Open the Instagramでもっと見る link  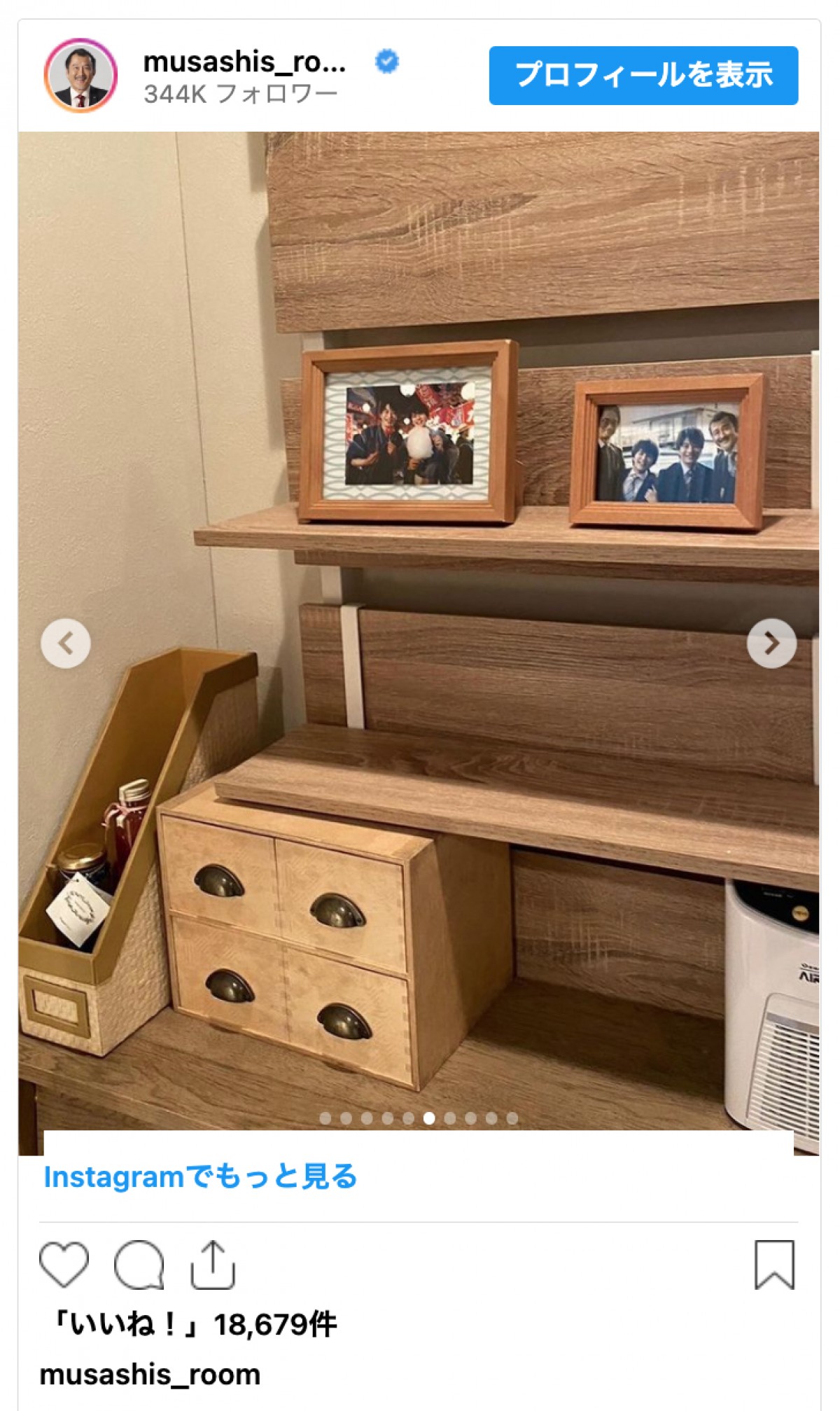tap(200, 1176)
